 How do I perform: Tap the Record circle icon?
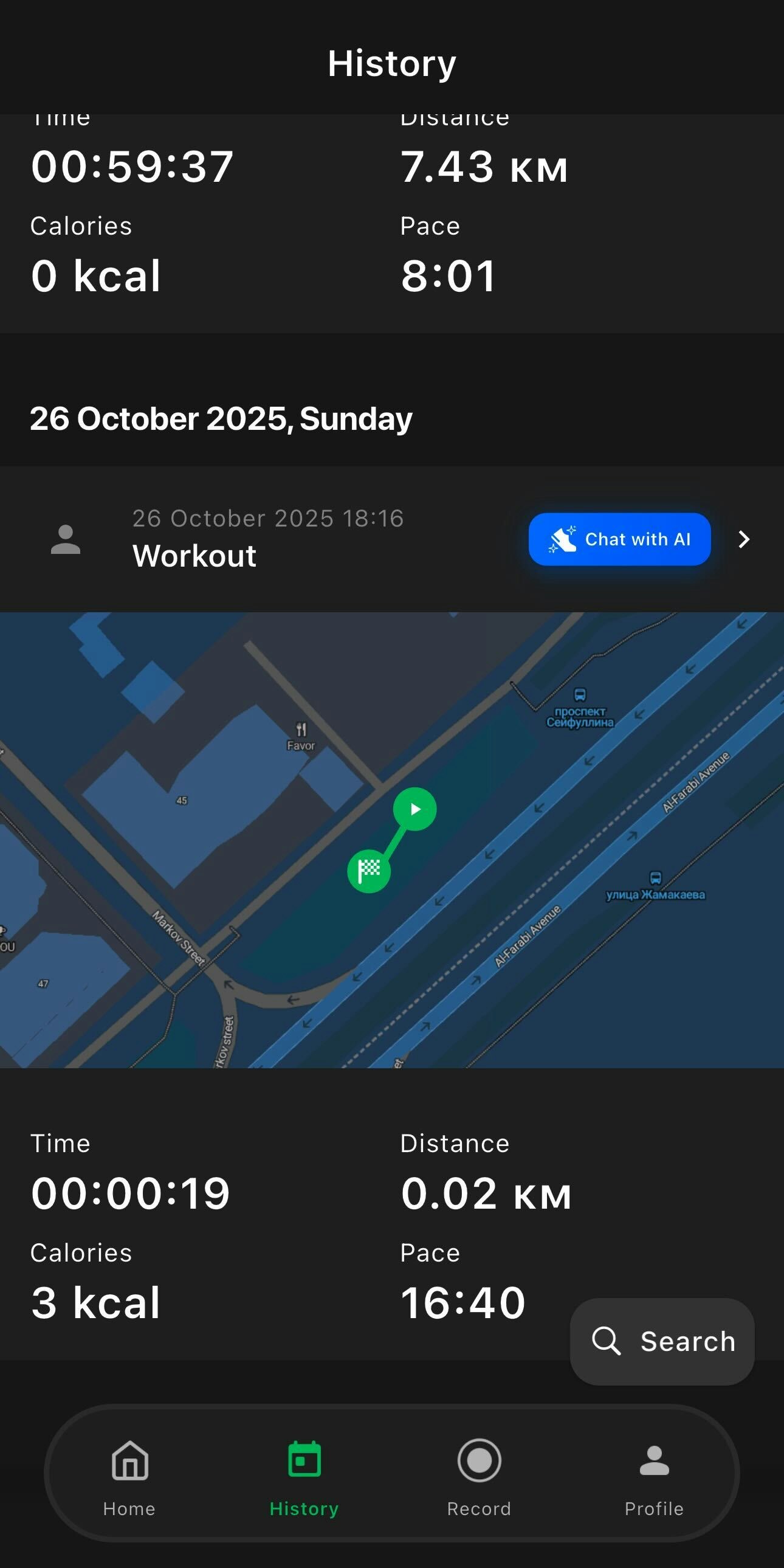[478, 1460]
